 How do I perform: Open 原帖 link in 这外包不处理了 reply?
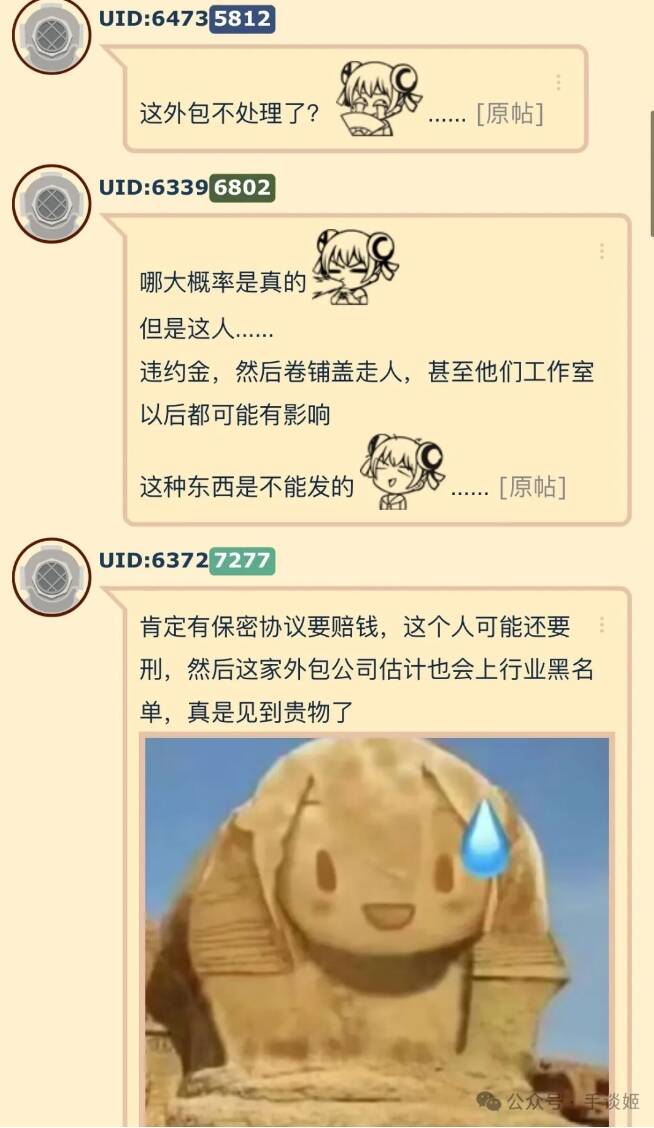pos(509,113)
